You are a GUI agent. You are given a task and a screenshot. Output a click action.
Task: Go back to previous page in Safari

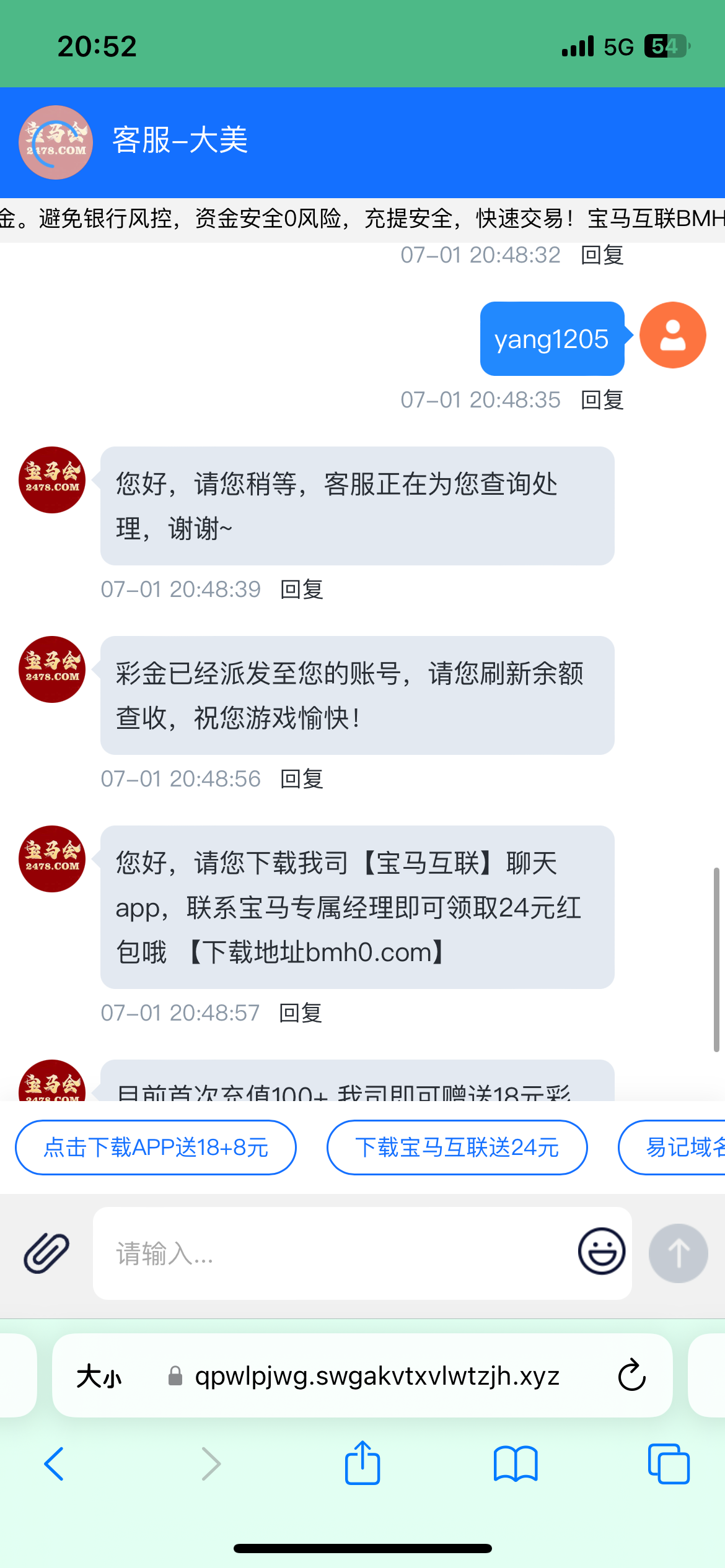click(x=55, y=1464)
